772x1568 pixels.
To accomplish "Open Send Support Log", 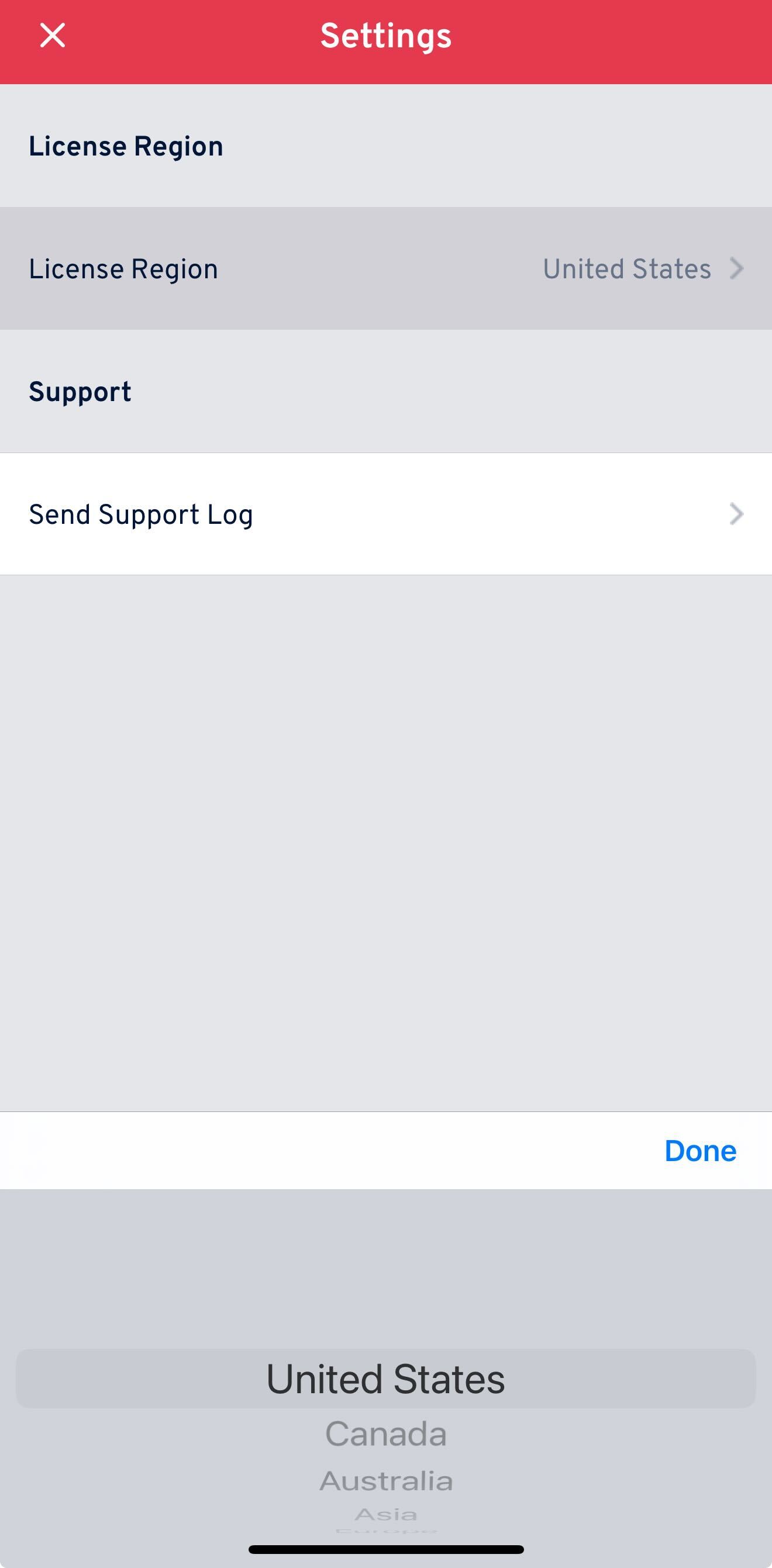I will [x=386, y=514].
